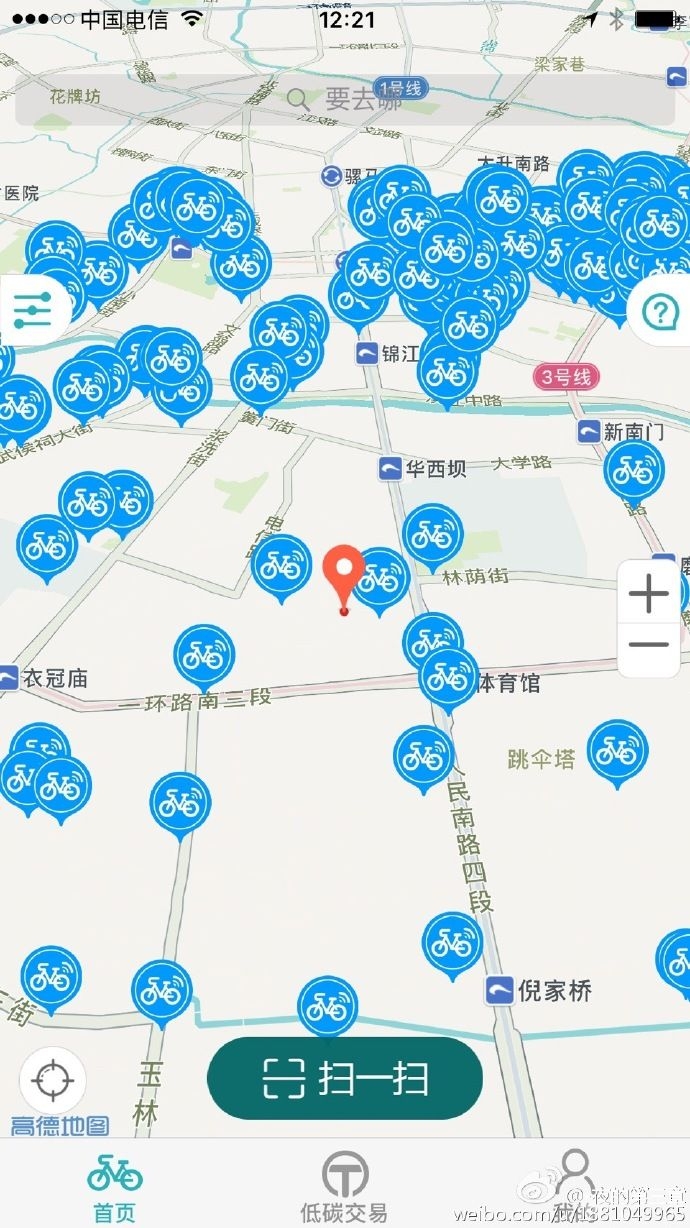The height and width of the screenshot is (1228, 690).
Task: Select the bike marker beside 跳伞塔
Action: click(x=617, y=751)
